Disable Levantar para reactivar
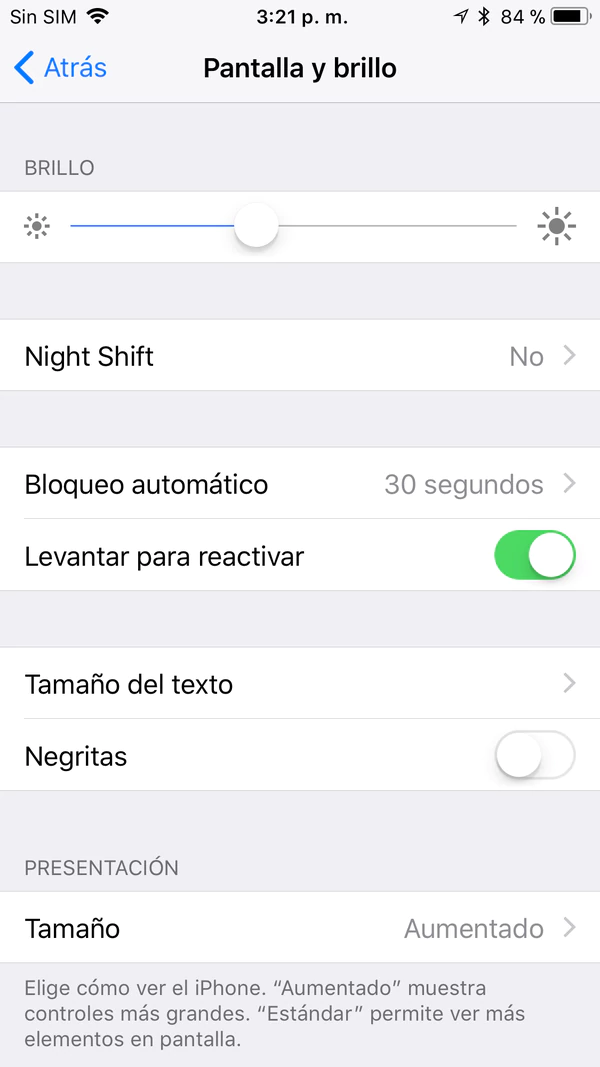 tap(534, 556)
